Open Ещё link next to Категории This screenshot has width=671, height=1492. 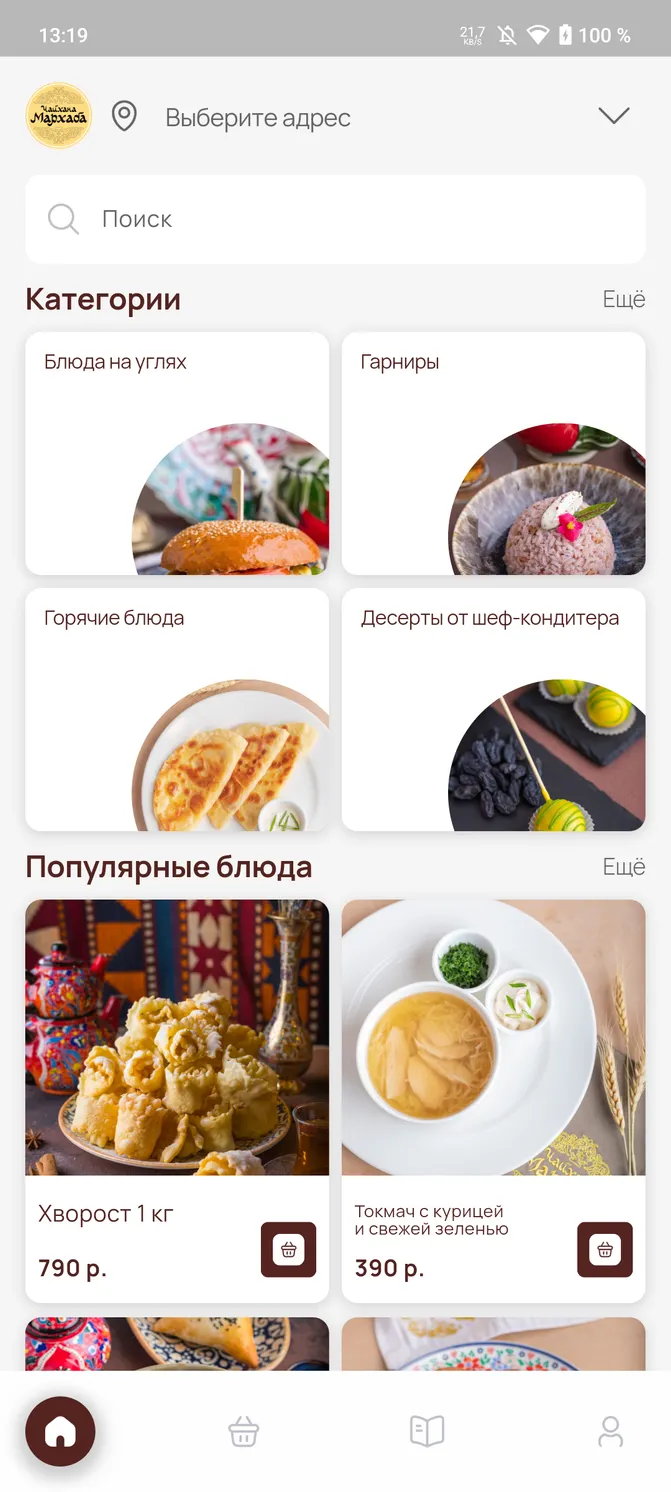tap(623, 299)
